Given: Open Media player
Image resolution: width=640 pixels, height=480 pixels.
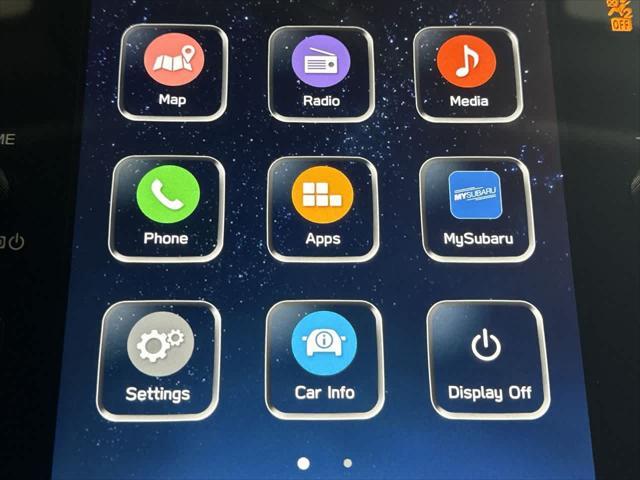Looking at the screenshot, I should point(467,72).
